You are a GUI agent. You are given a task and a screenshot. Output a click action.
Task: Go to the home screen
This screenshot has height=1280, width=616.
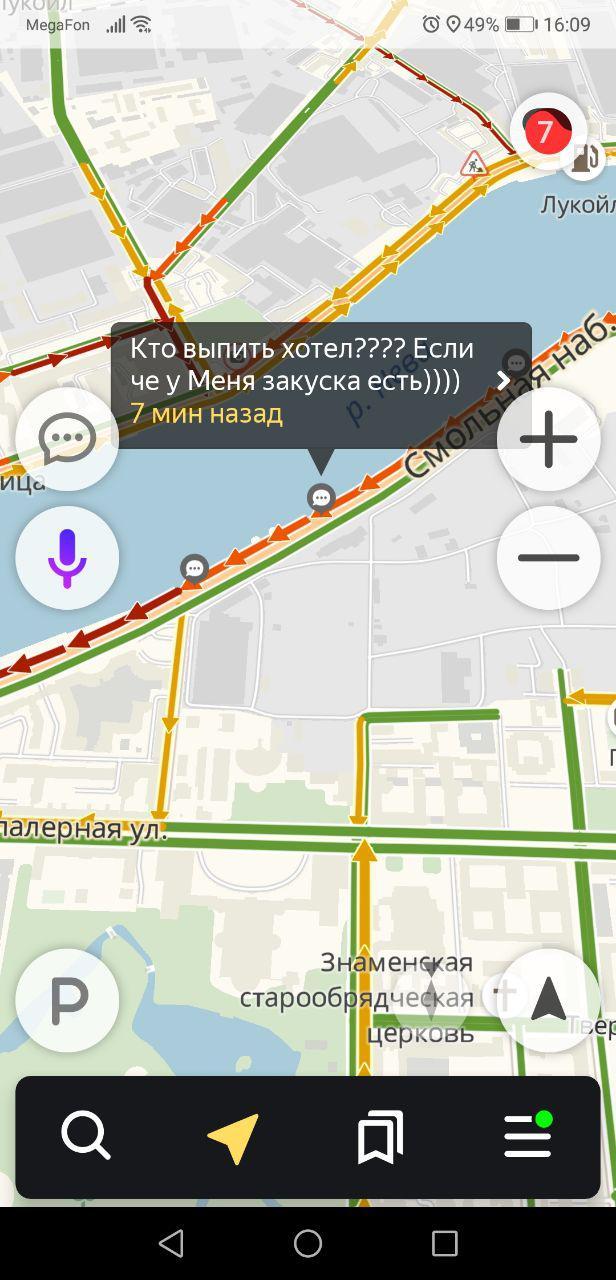click(308, 1243)
